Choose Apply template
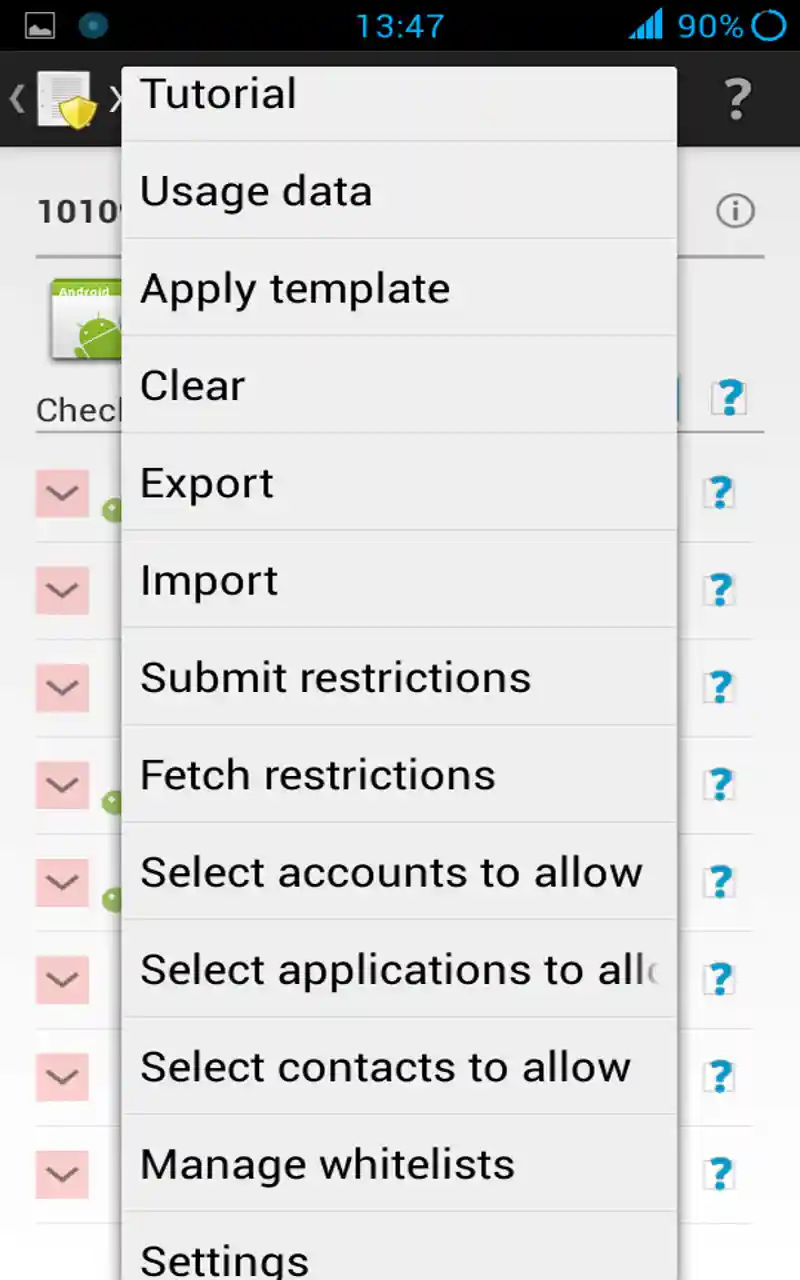The image size is (800, 1280). [398, 288]
